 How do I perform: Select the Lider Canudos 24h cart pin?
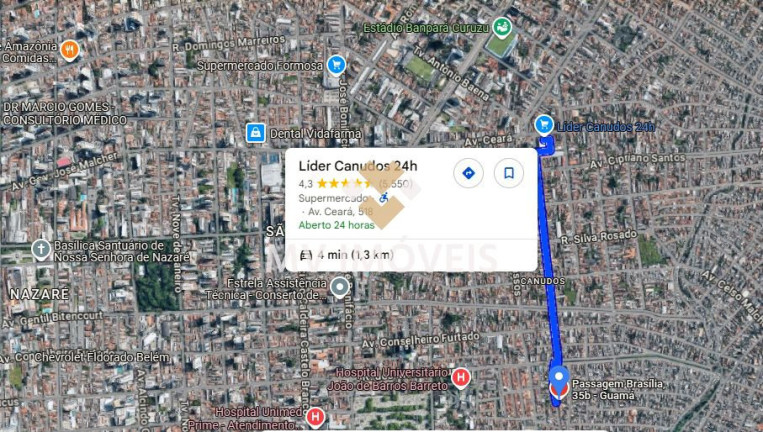pos(543,125)
